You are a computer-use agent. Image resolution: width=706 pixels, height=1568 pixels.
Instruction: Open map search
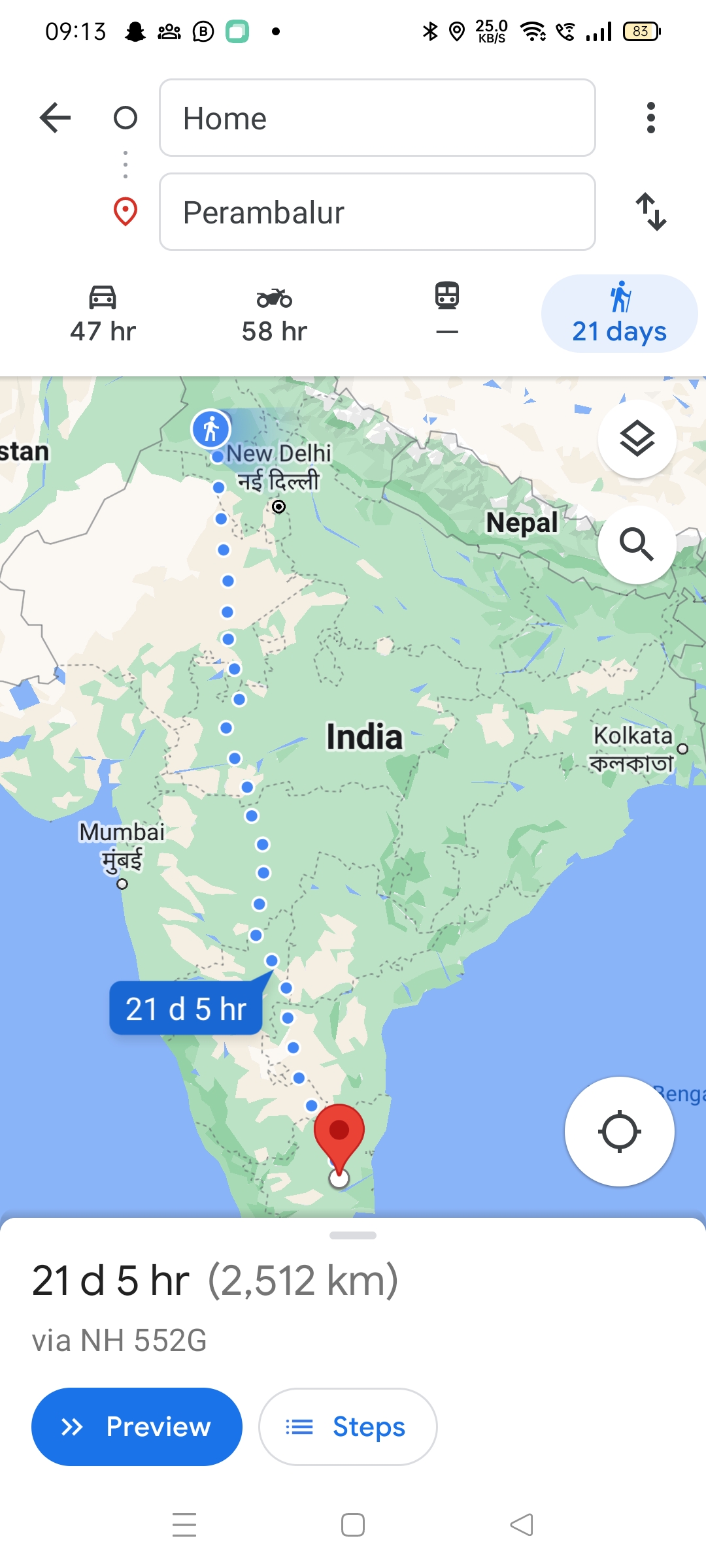[637, 546]
